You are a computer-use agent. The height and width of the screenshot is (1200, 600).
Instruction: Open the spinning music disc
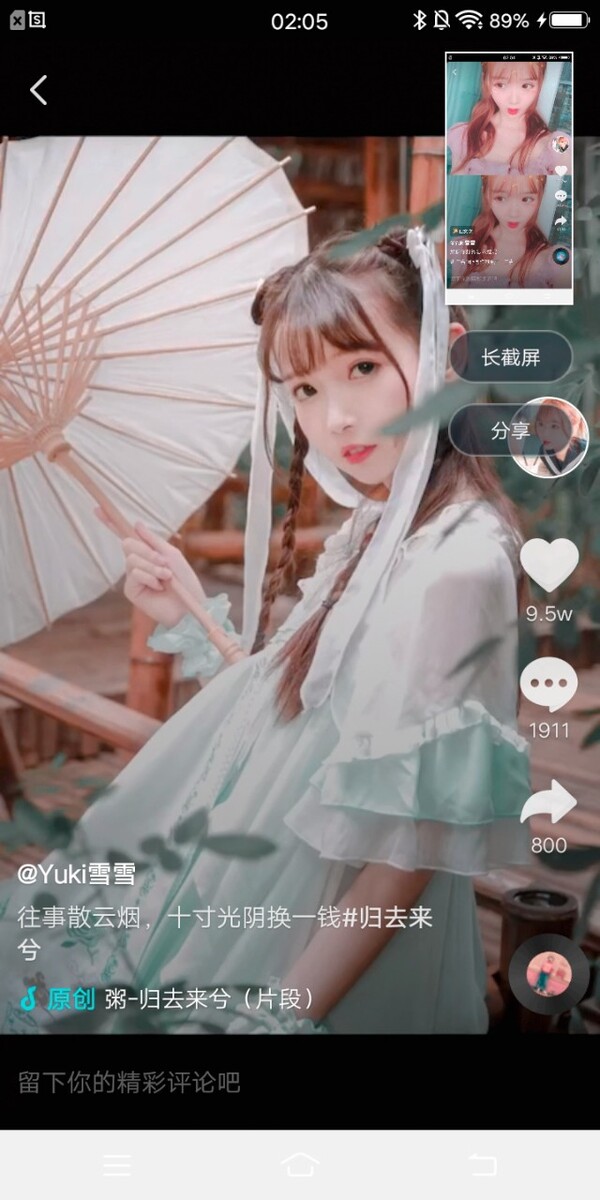(548, 974)
